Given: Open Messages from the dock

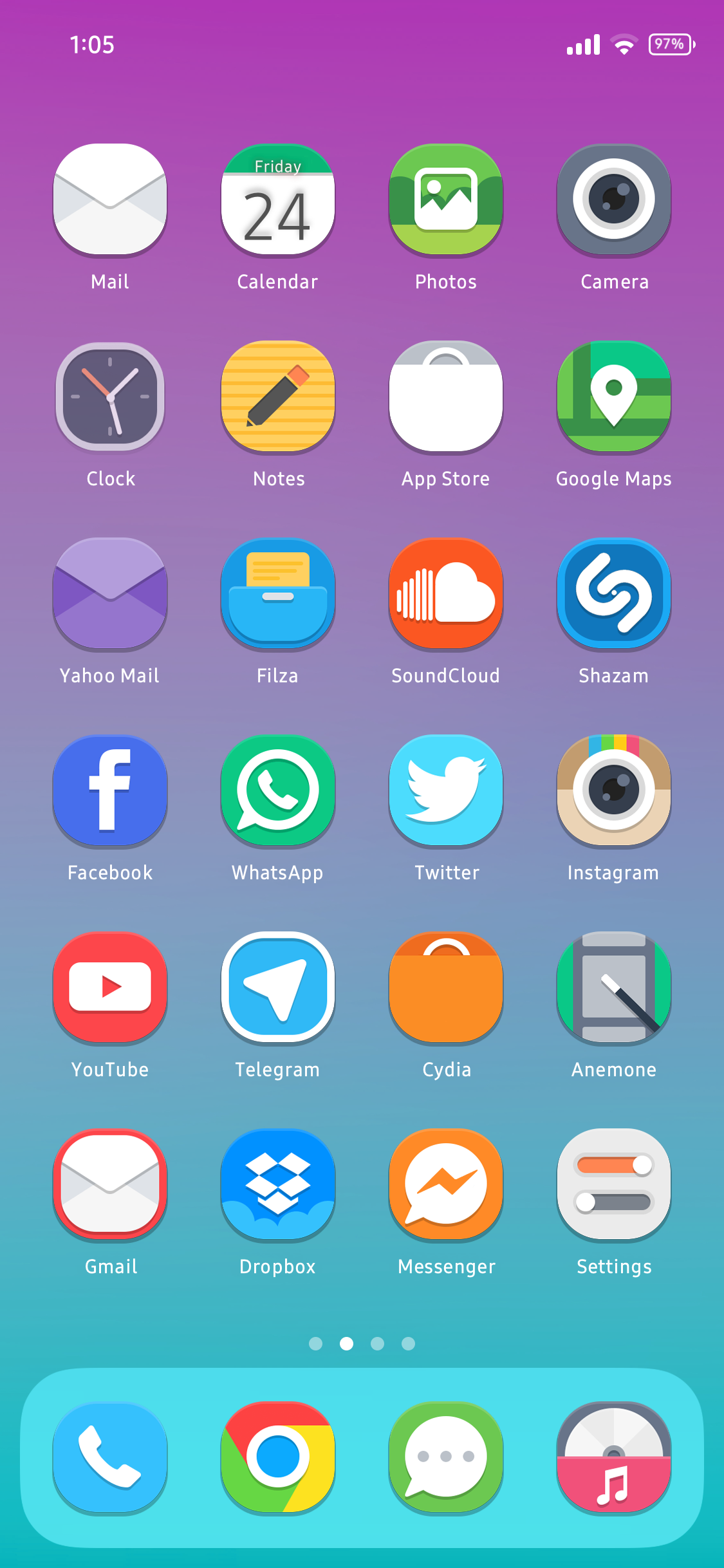Looking at the screenshot, I should (x=446, y=1457).
